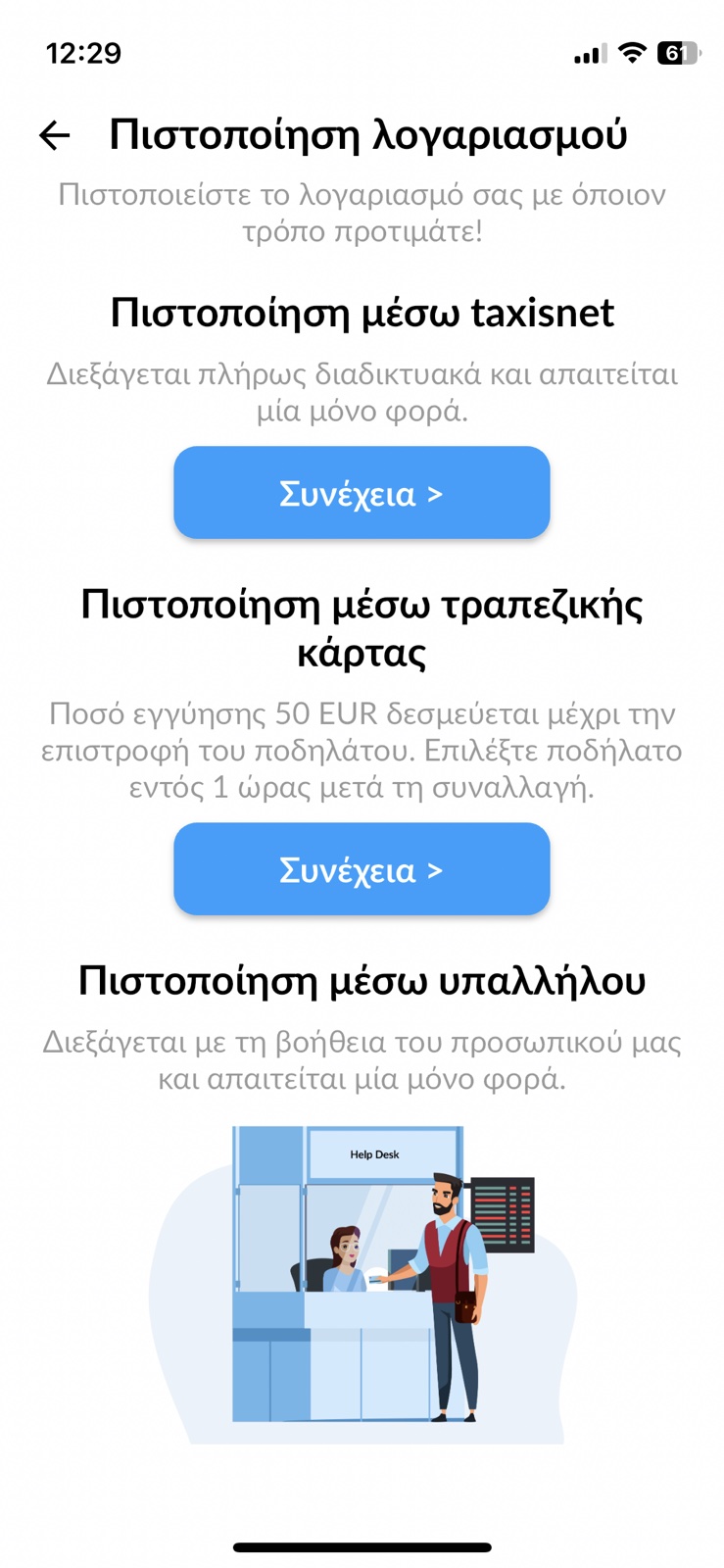Screen dimensions: 724x1568
Task: Tap Συνέχεια under bank card verification
Action: 362,869
